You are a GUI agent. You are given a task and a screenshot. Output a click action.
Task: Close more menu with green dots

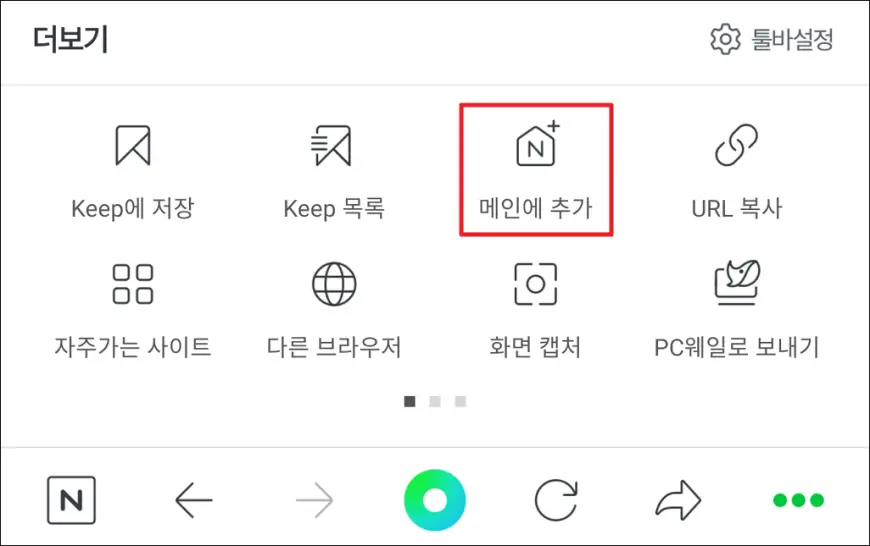[798, 500]
